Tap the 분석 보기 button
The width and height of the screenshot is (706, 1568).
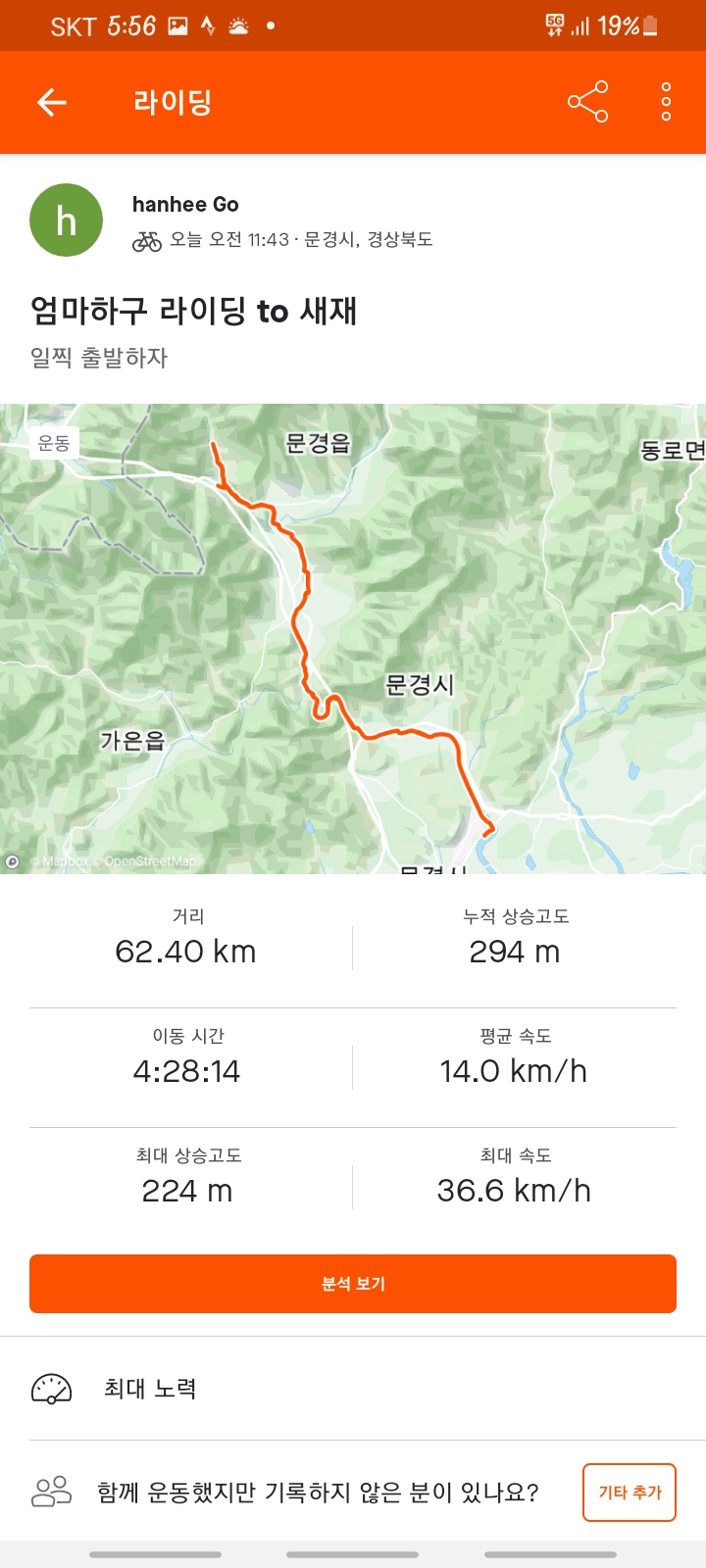coord(353,1284)
